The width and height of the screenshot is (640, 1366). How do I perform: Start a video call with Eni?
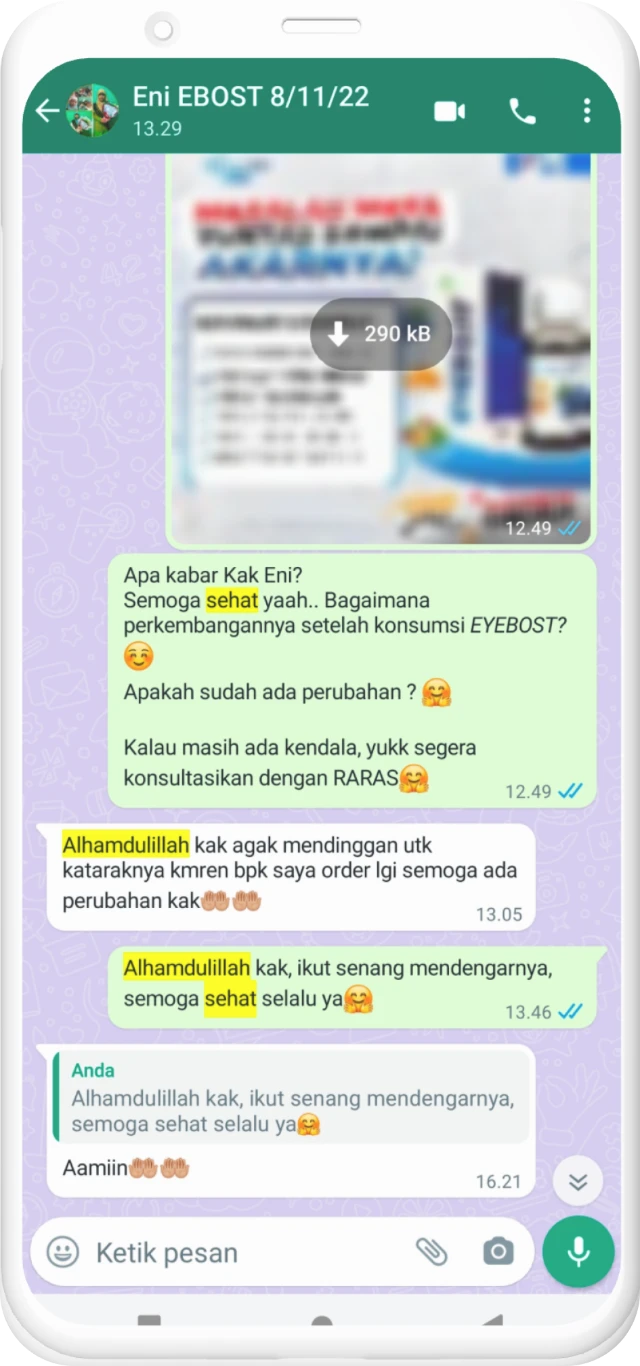449,111
